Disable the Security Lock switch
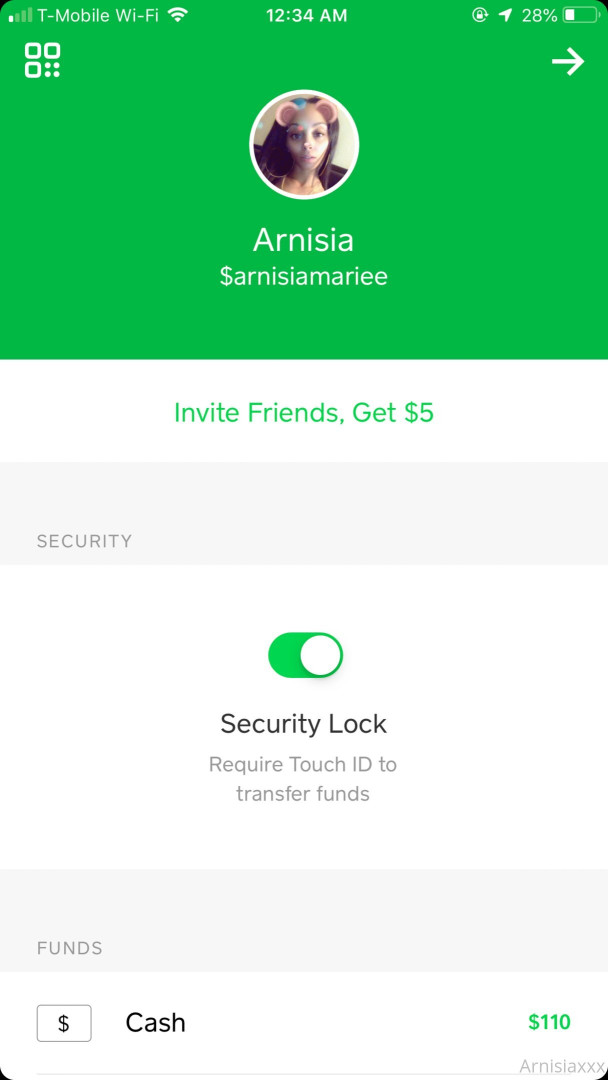Screen dimensions: 608x1080 coord(305,655)
